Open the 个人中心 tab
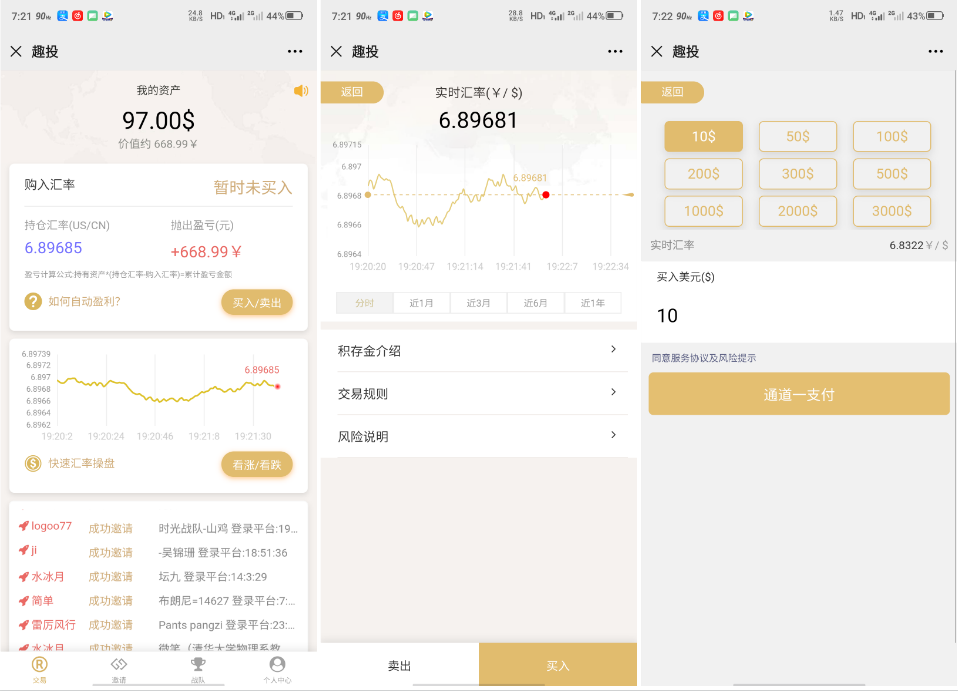958x691 pixels. [x=277, y=669]
